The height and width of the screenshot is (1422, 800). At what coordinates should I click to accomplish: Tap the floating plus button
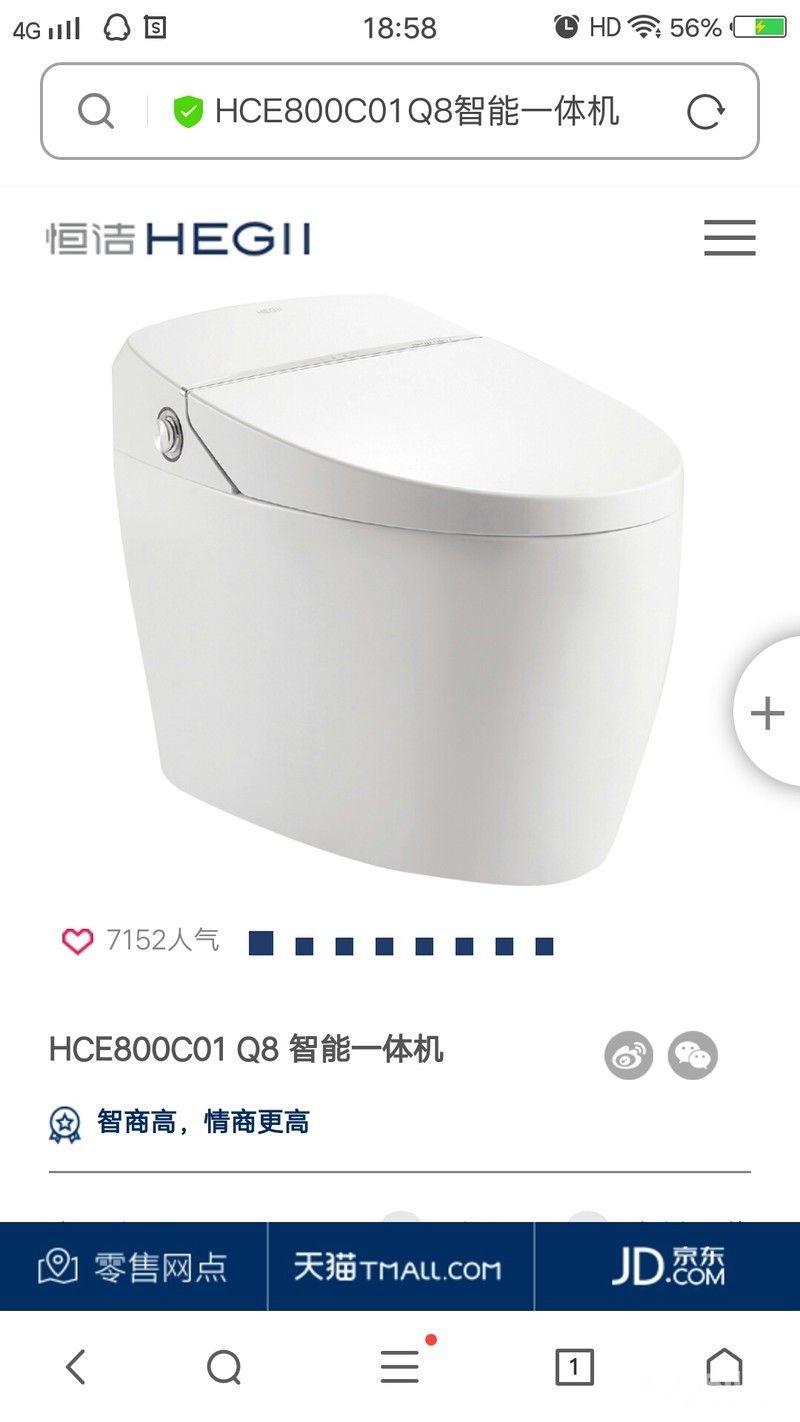pyautogui.click(x=767, y=713)
